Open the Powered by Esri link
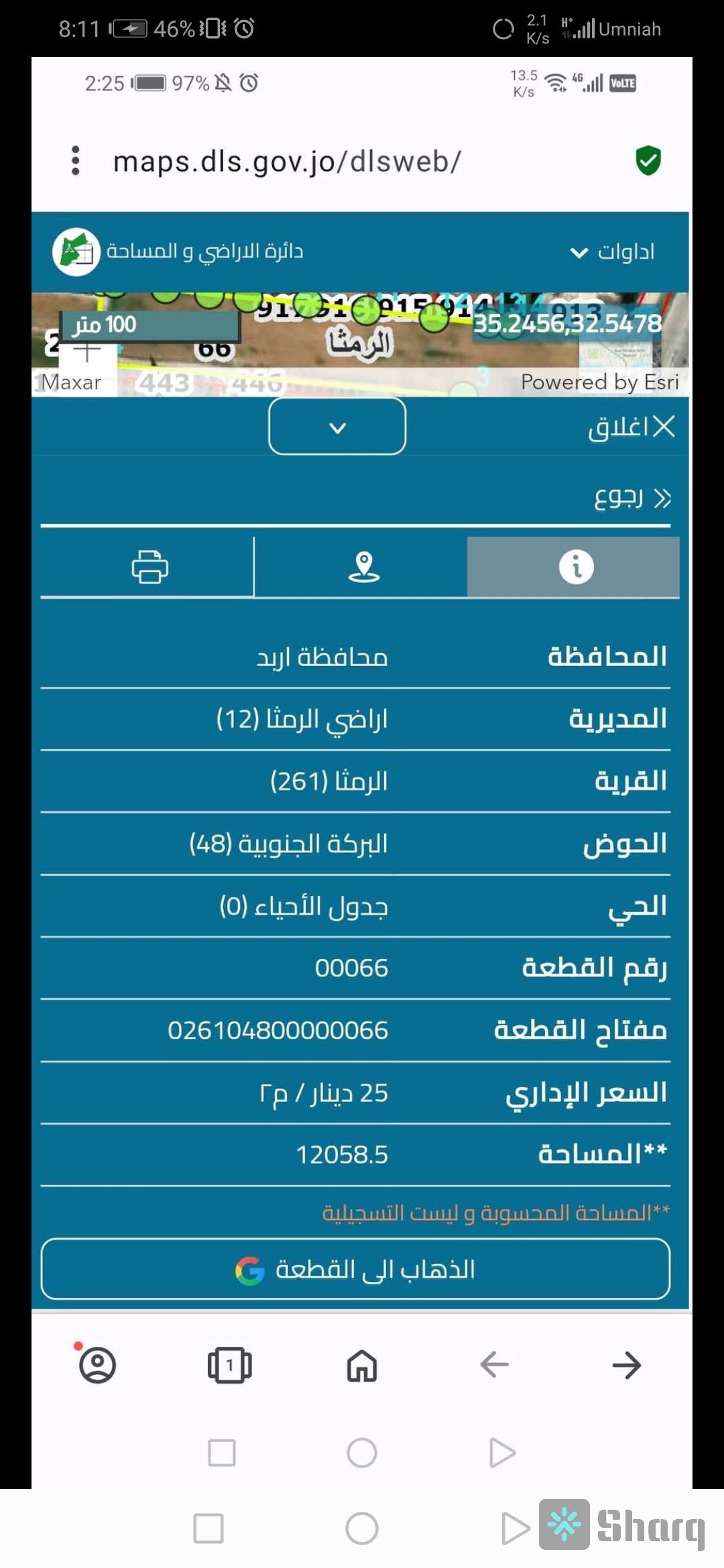Screen dimensions: 724x1568 [601, 382]
